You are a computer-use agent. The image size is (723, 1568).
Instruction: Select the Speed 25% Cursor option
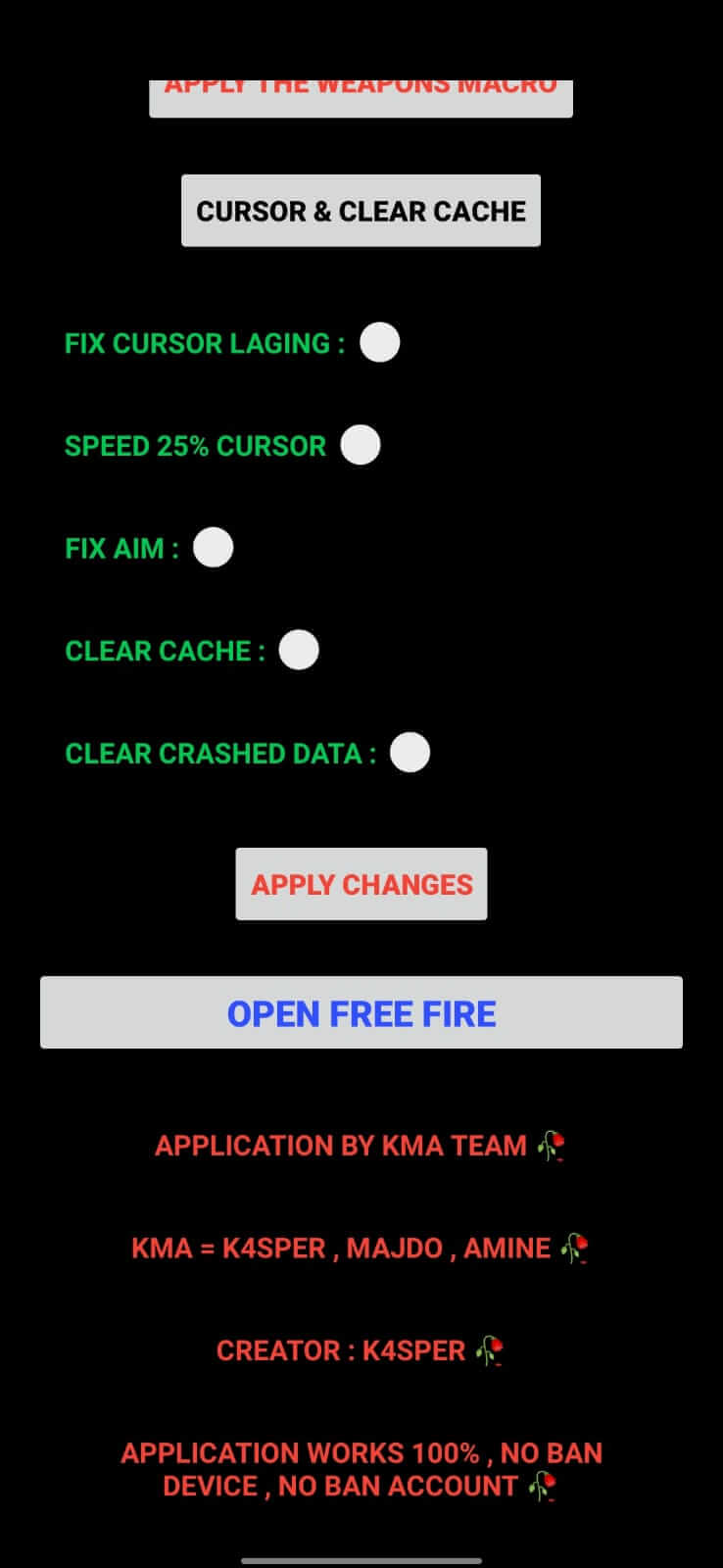tap(361, 445)
